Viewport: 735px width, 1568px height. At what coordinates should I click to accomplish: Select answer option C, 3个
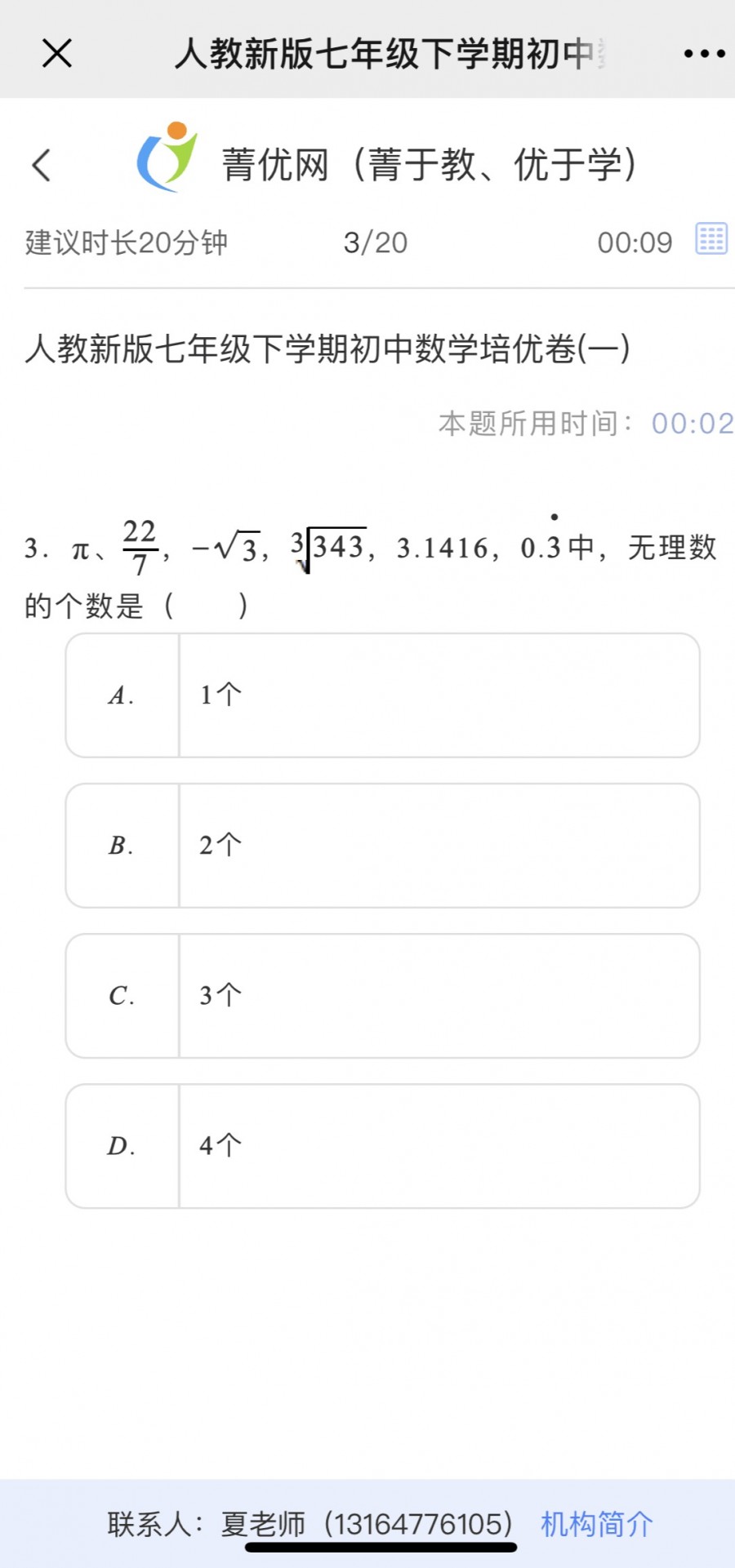click(382, 995)
